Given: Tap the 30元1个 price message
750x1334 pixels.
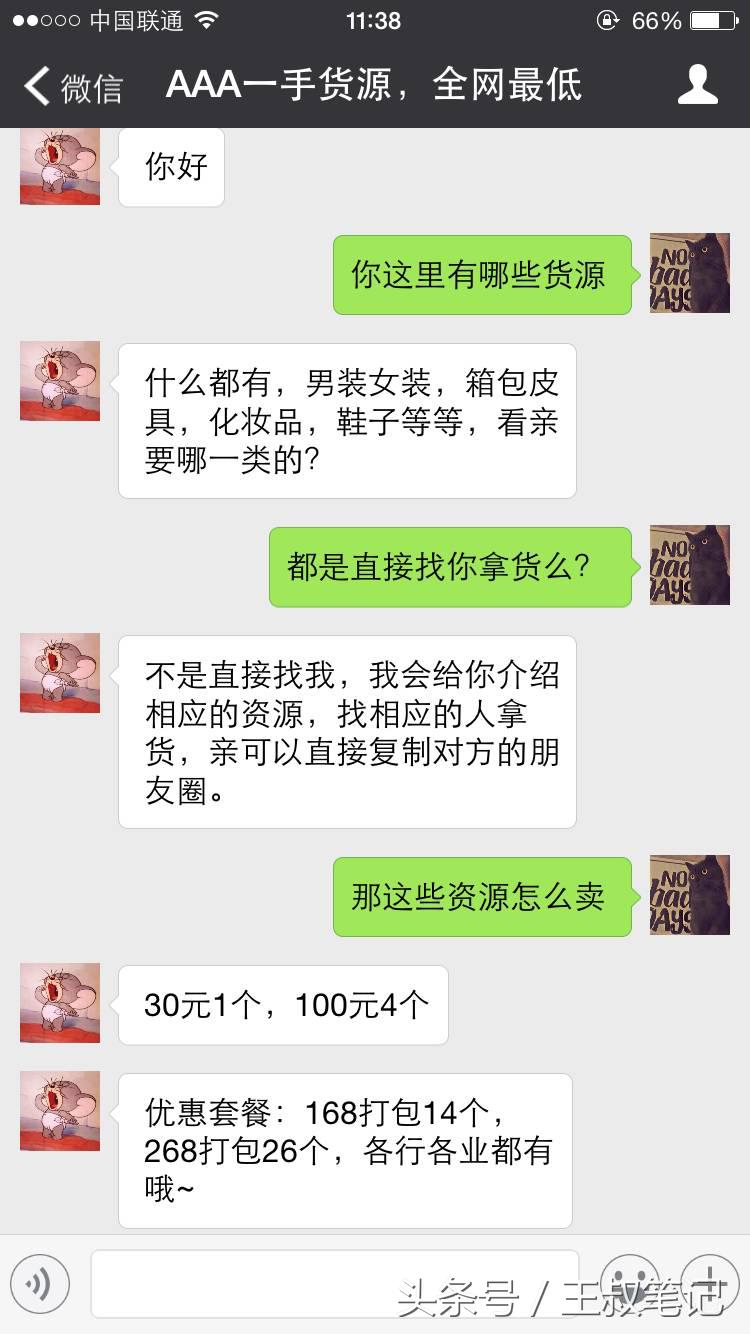Looking at the screenshot, I should point(282,1005).
